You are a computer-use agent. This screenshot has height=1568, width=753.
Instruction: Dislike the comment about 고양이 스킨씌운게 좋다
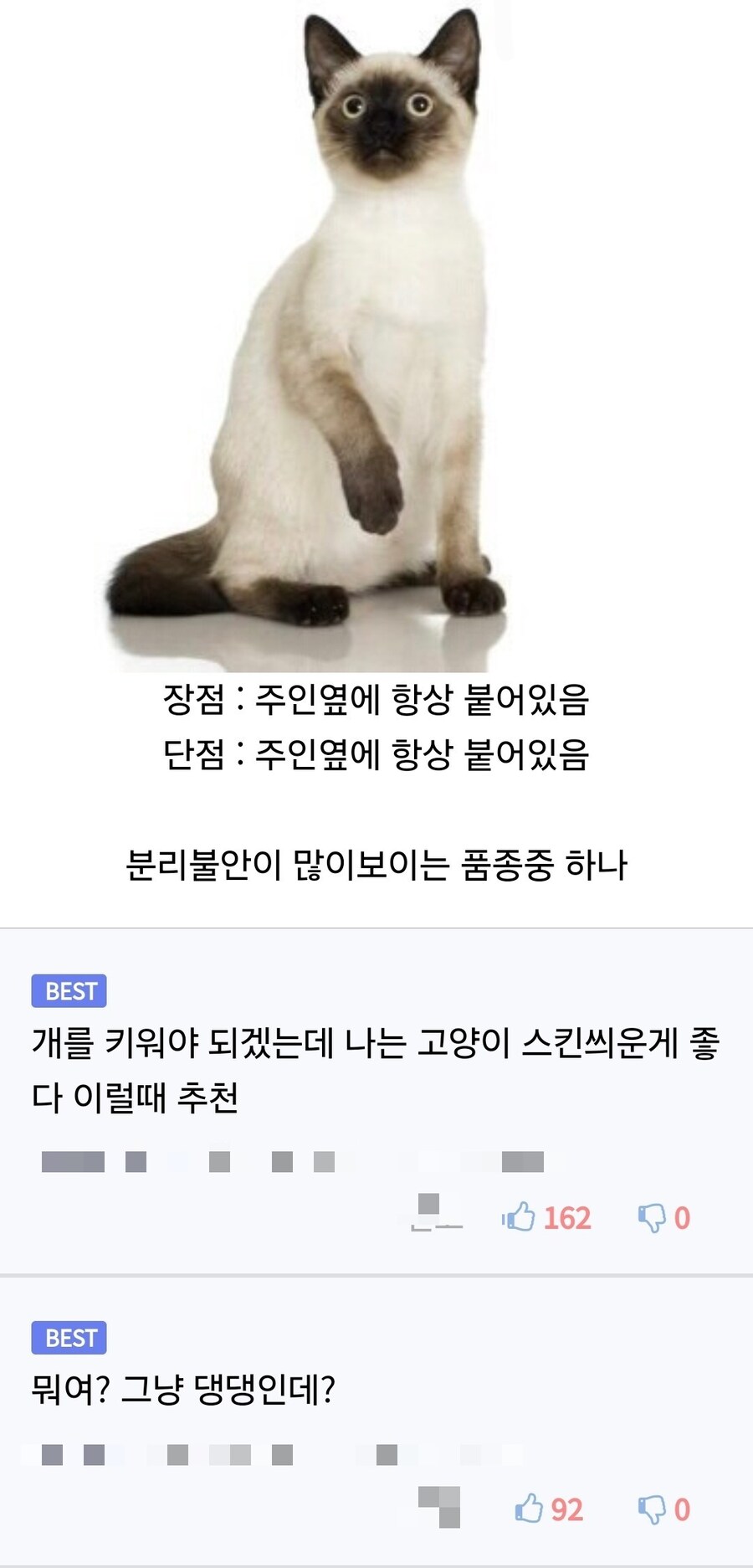point(652,1218)
